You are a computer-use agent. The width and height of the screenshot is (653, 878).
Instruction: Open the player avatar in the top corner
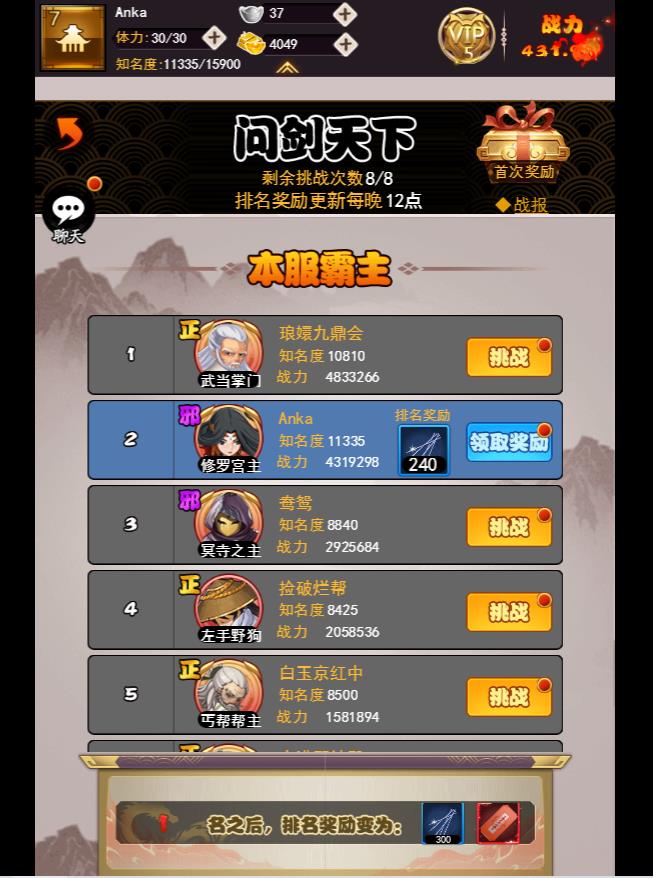coord(73,38)
